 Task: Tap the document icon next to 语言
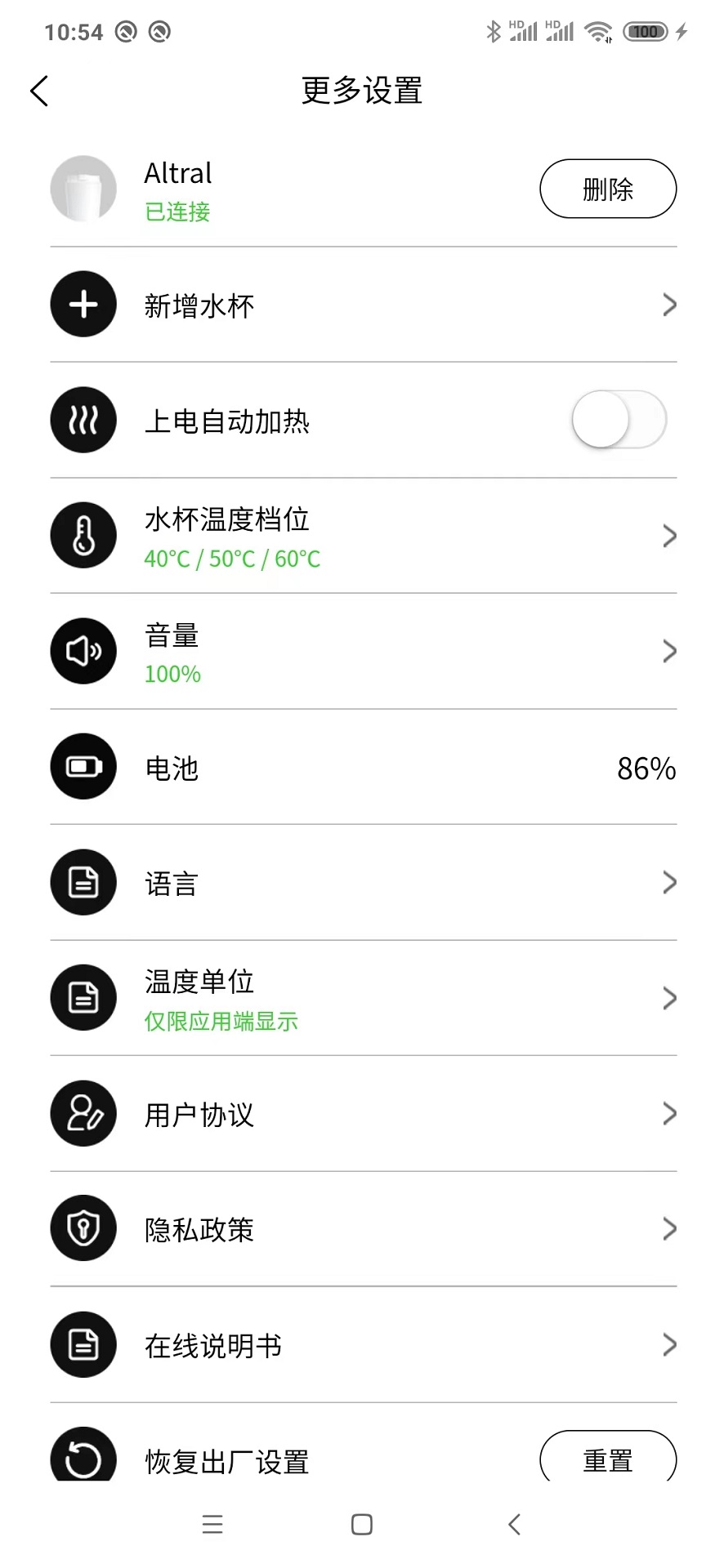pos(83,882)
